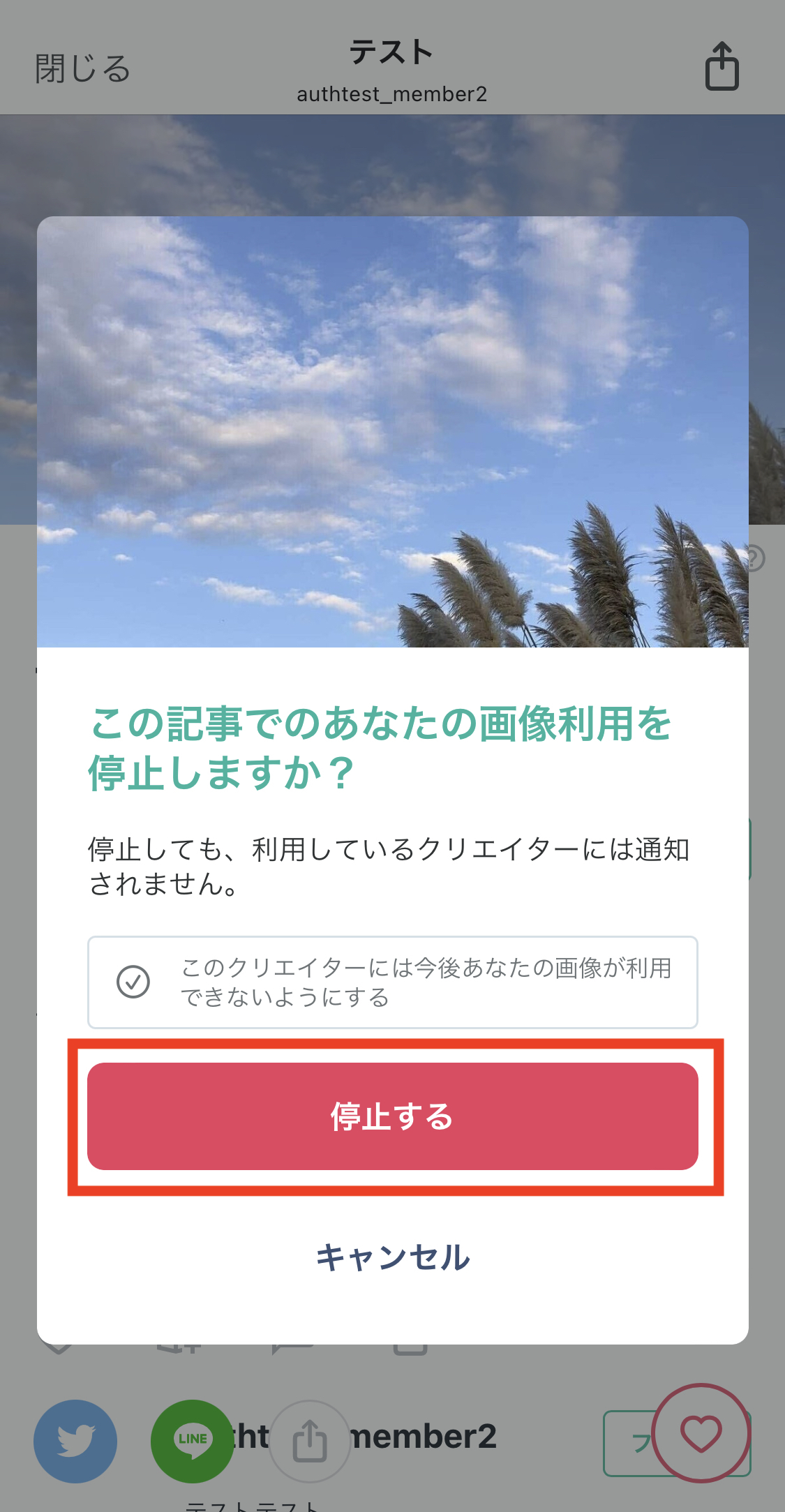Like with the floating heart button
Viewport: 785px width, 1512px height.
click(701, 1434)
